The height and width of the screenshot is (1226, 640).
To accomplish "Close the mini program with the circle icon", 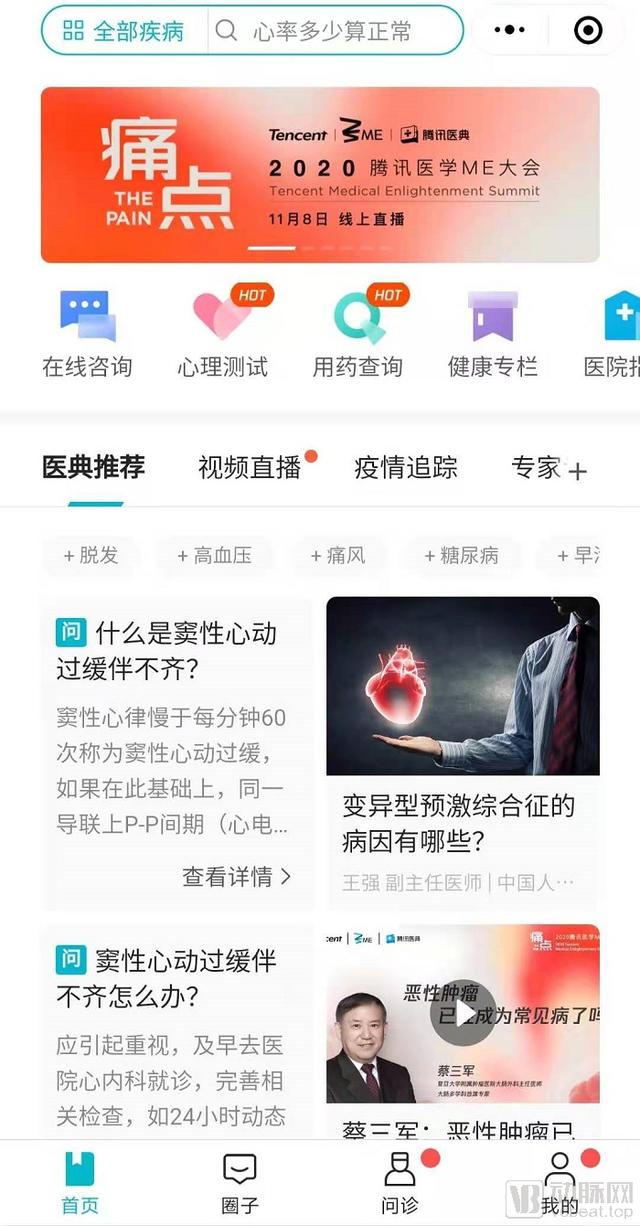I will [589, 31].
